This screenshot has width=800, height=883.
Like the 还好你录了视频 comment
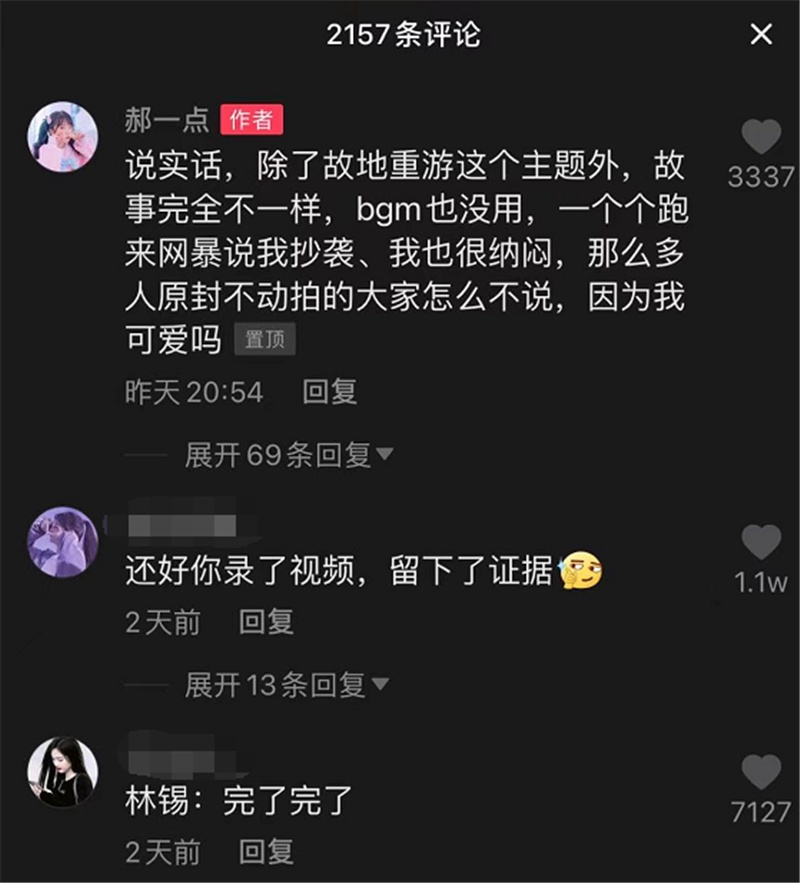coord(761,543)
